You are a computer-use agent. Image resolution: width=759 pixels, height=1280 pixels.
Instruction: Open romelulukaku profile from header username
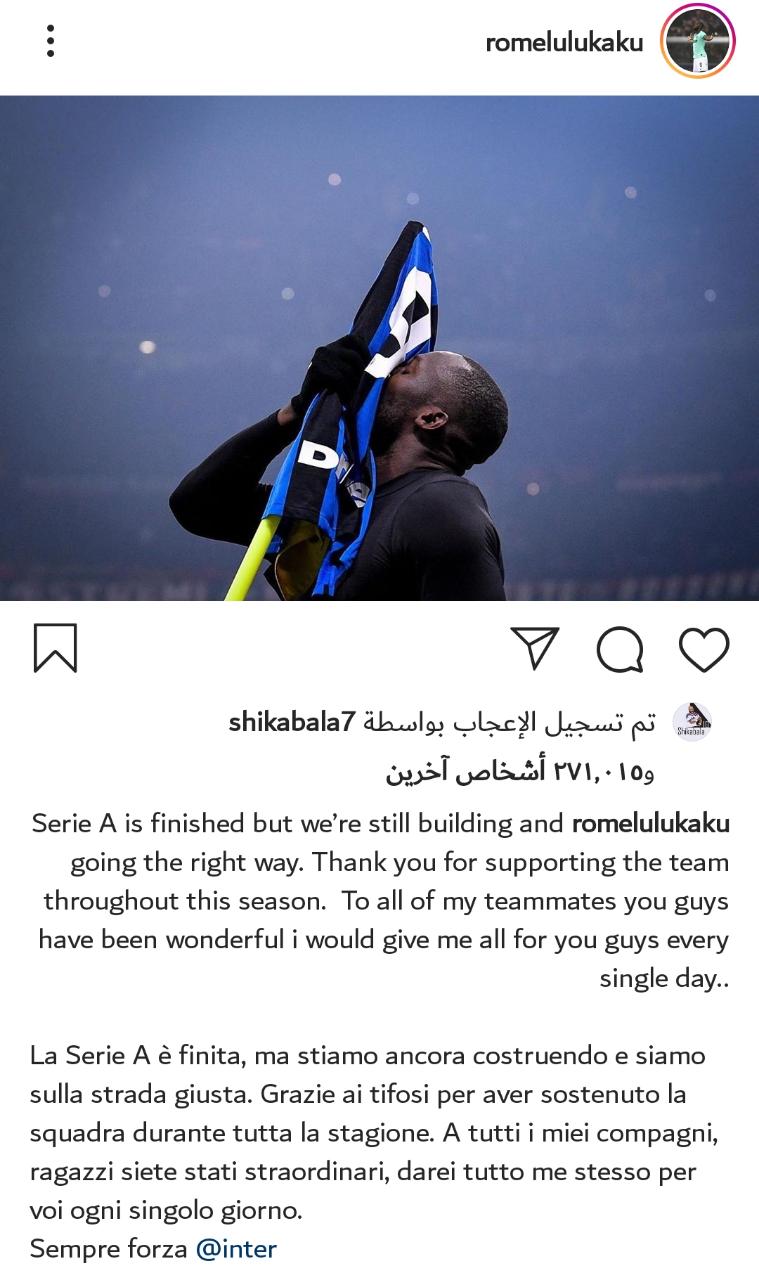coord(563,42)
